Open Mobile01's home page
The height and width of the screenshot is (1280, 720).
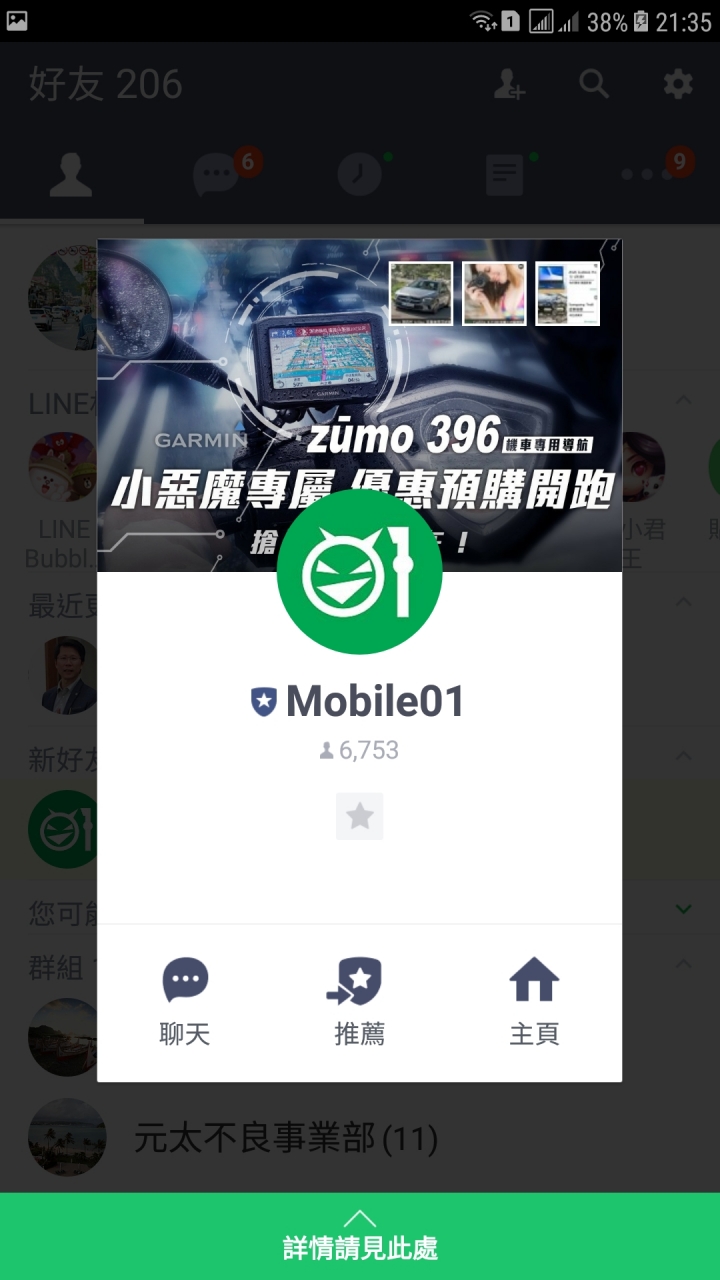pyautogui.click(x=534, y=1000)
